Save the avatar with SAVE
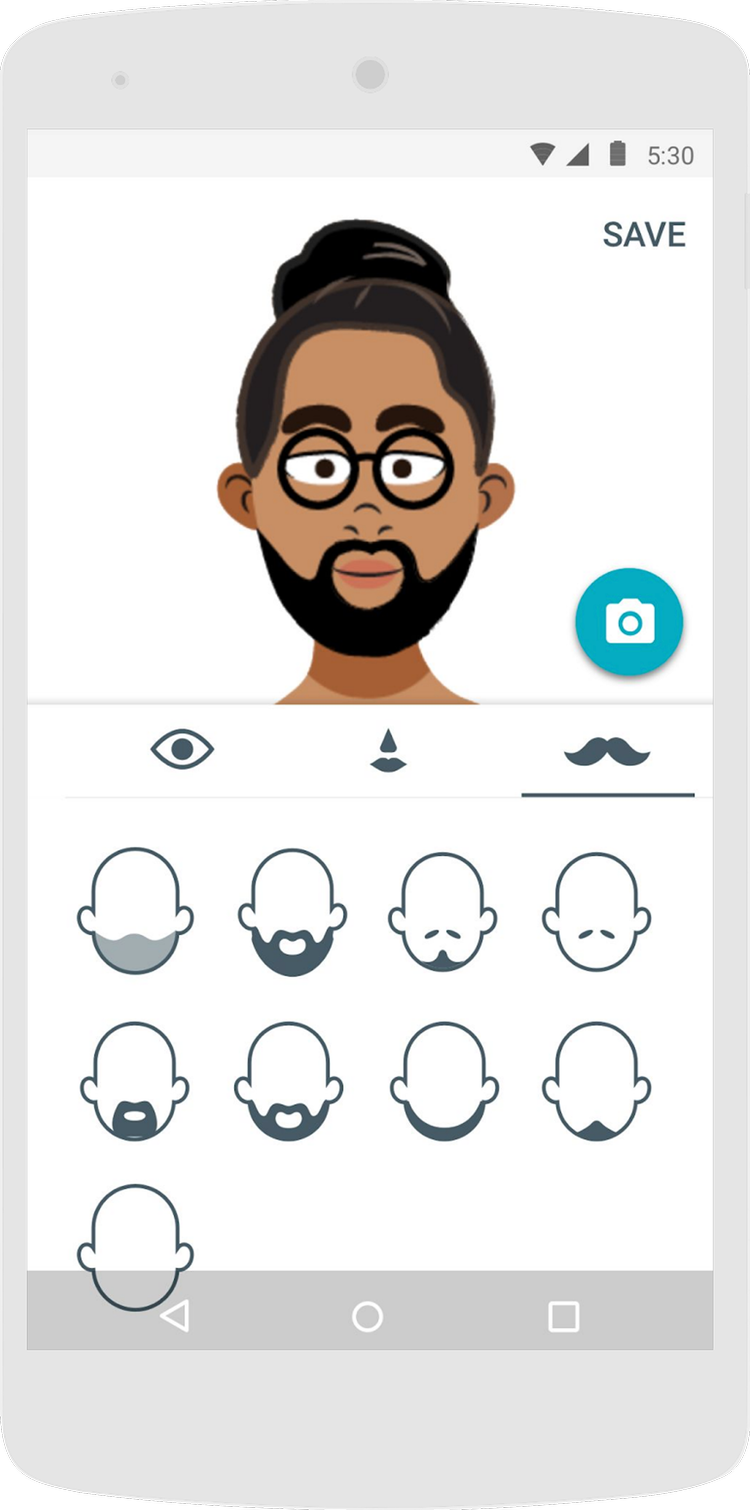750x1510 pixels. click(x=644, y=235)
